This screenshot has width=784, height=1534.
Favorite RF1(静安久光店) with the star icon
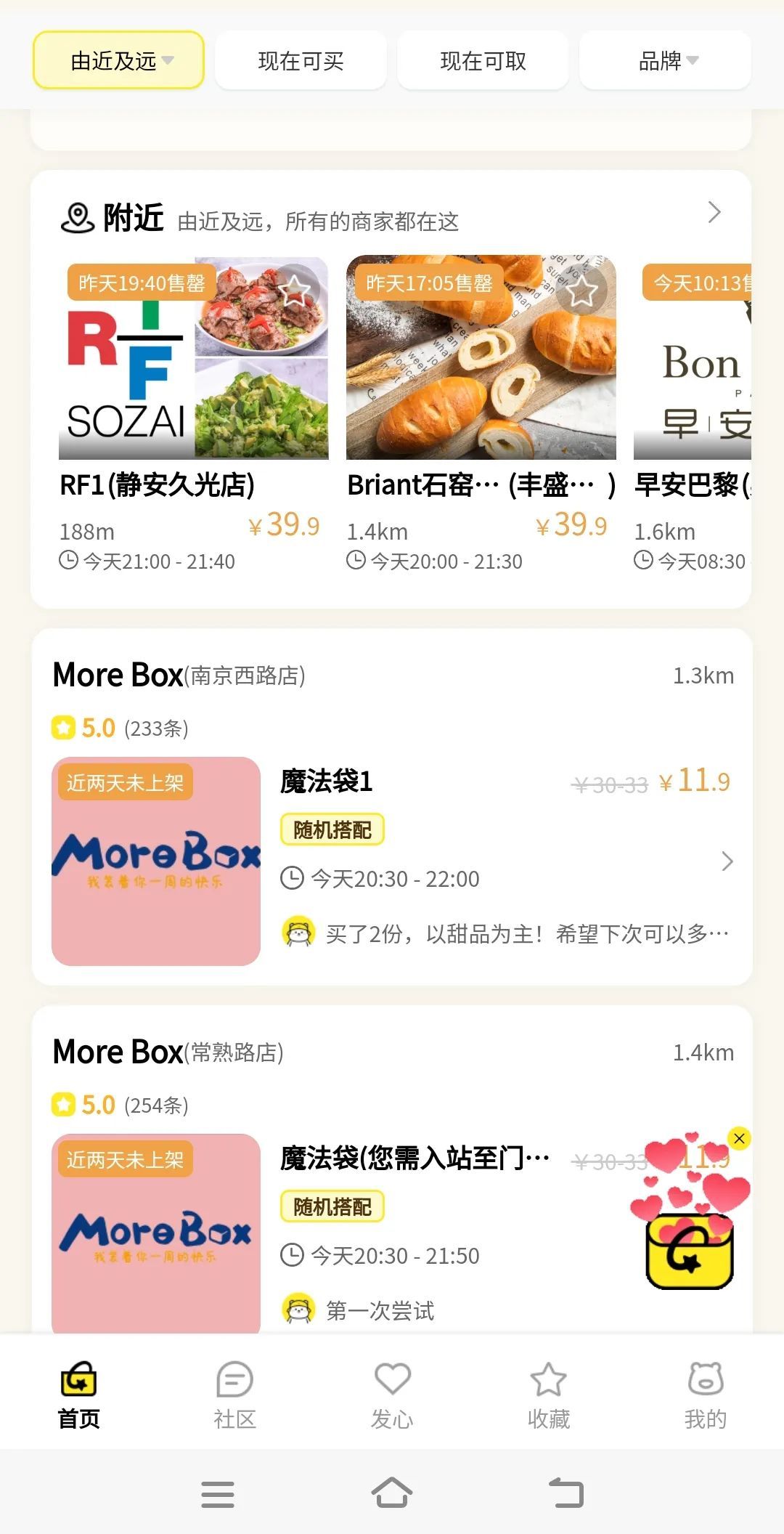[x=295, y=291]
